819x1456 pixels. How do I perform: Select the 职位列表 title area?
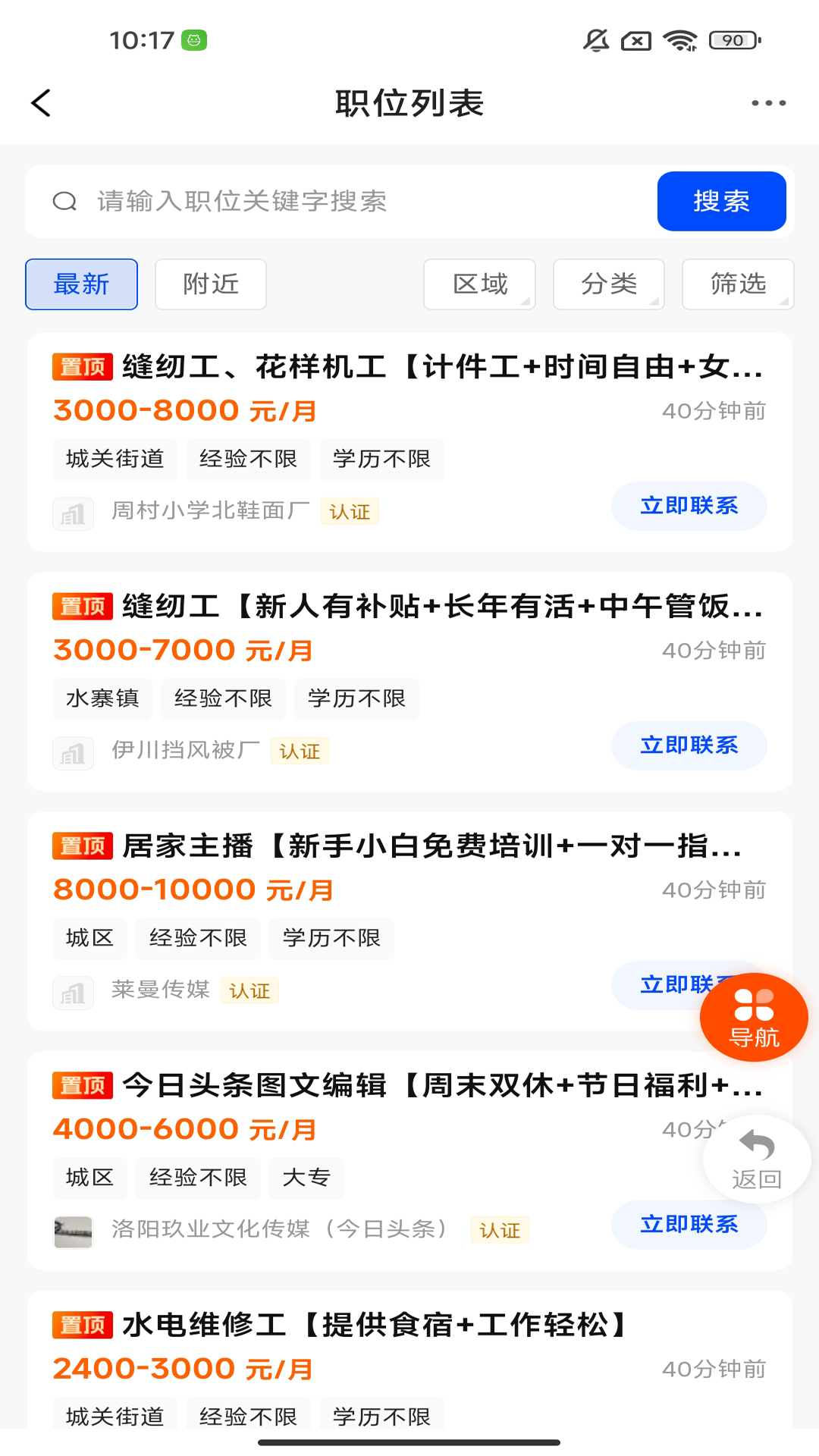[x=409, y=104]
